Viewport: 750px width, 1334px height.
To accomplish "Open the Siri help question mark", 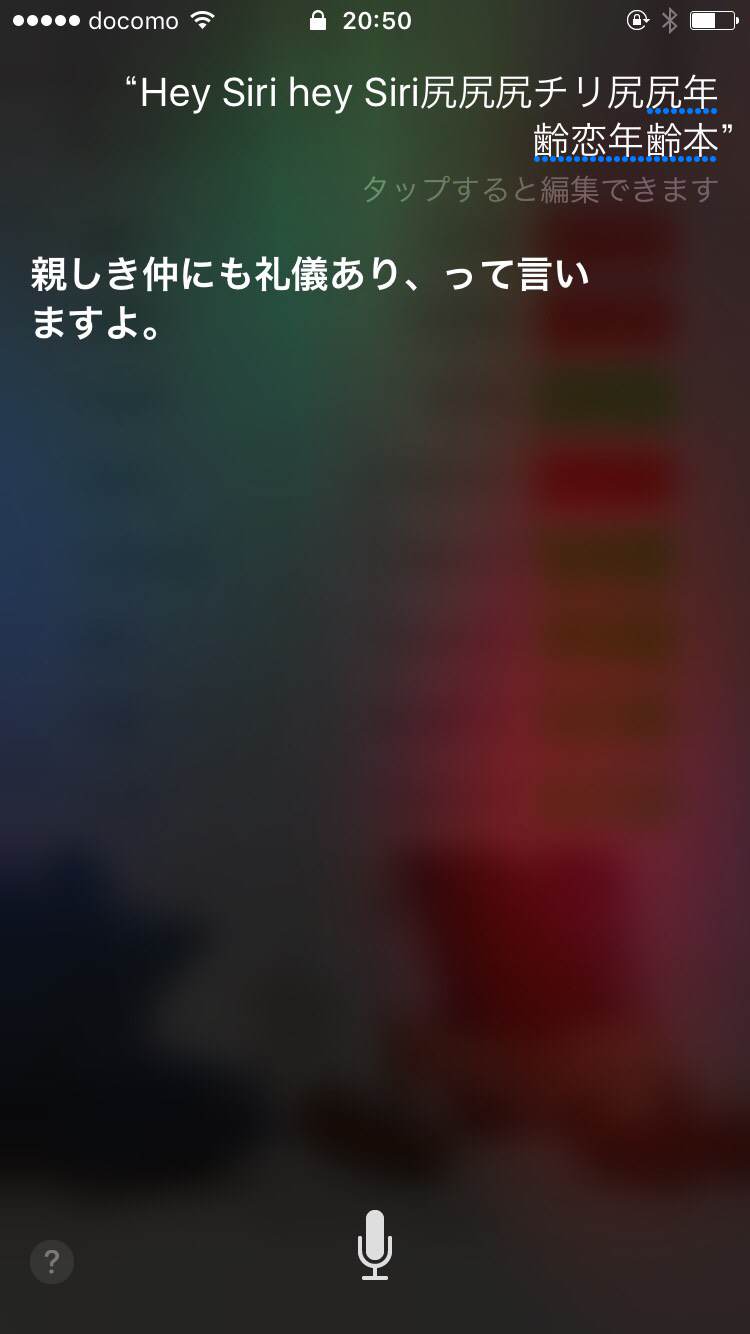I will pyautogui.click(x=52, y=1261).
